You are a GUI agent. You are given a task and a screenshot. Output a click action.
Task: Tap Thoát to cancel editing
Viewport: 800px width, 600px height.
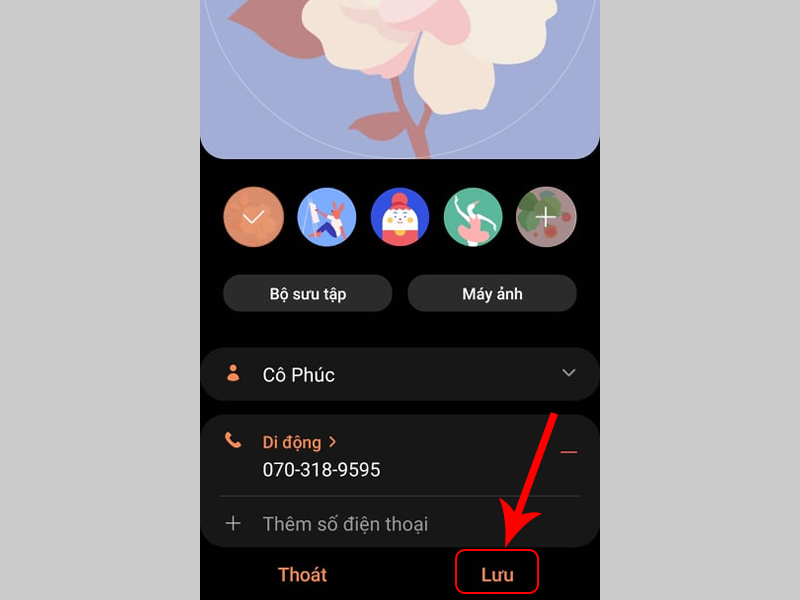click(x=302, y=575)
